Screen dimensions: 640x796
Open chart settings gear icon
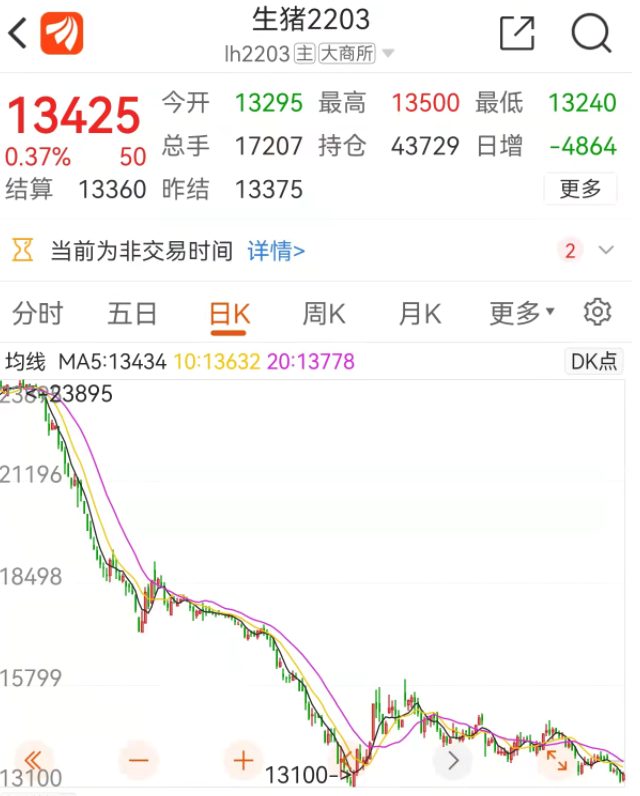(x=597, y=312)
